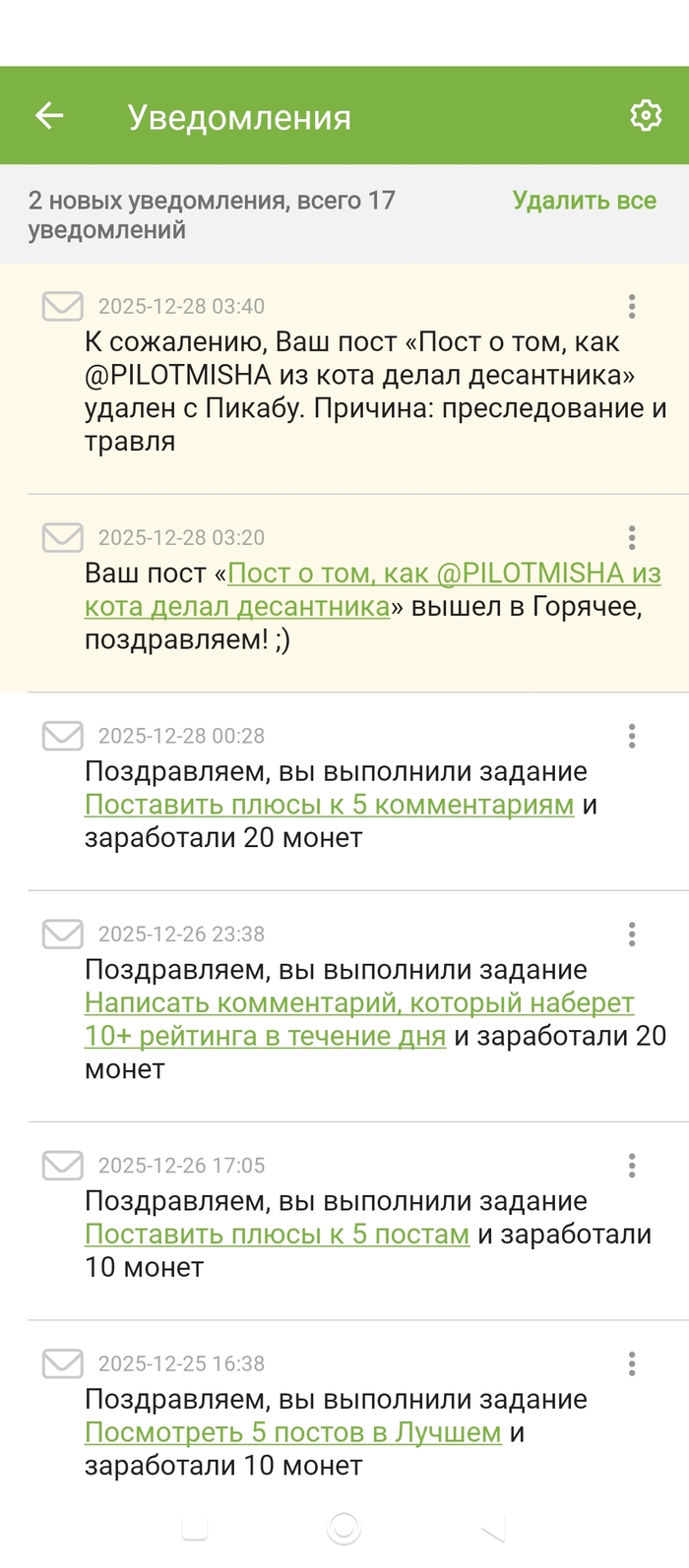The height and width of the screenshot is (1568, 689).
Task: Open options for the 03:40 post removal notification
Action: click(632, 306)
